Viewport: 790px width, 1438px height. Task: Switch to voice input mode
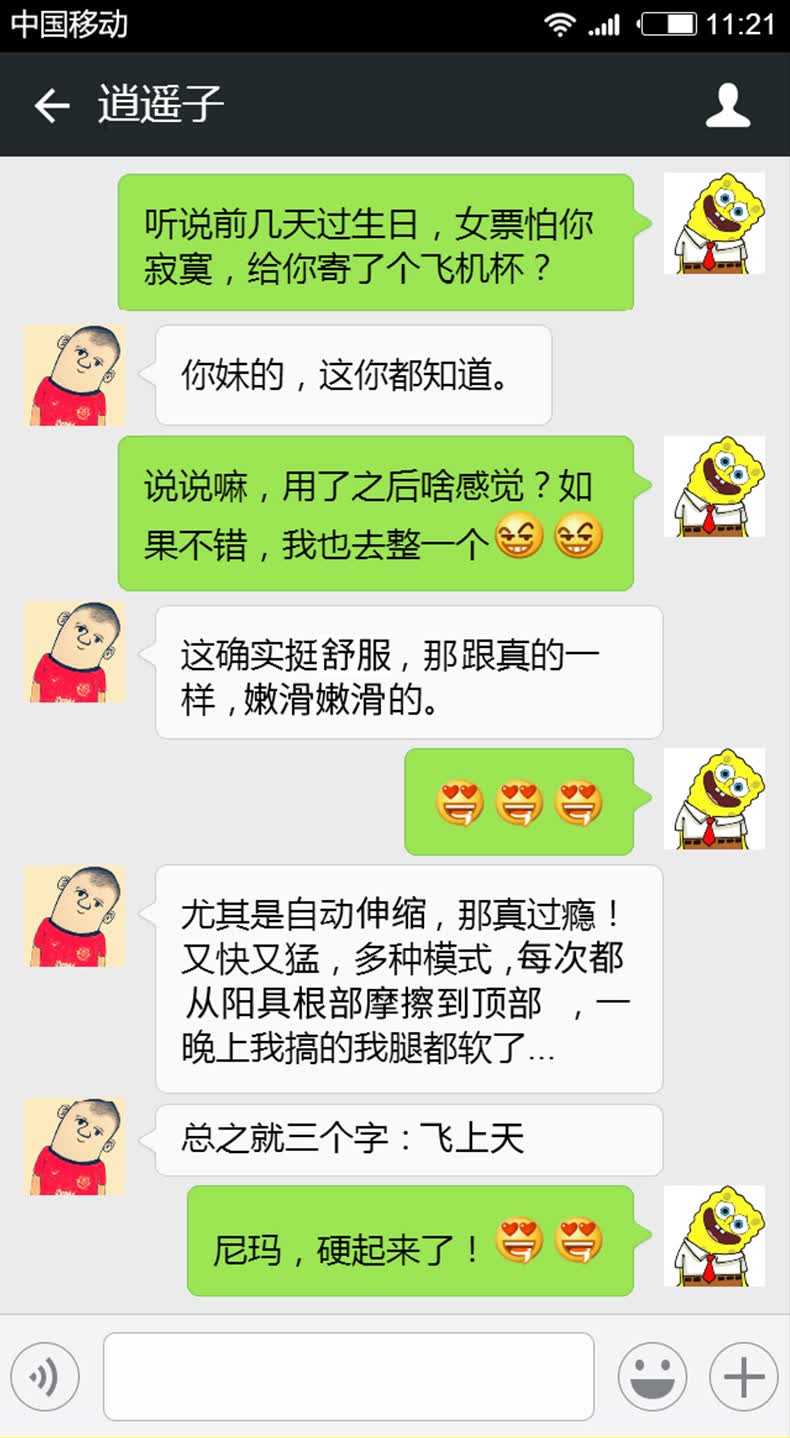pos(45,1377)
